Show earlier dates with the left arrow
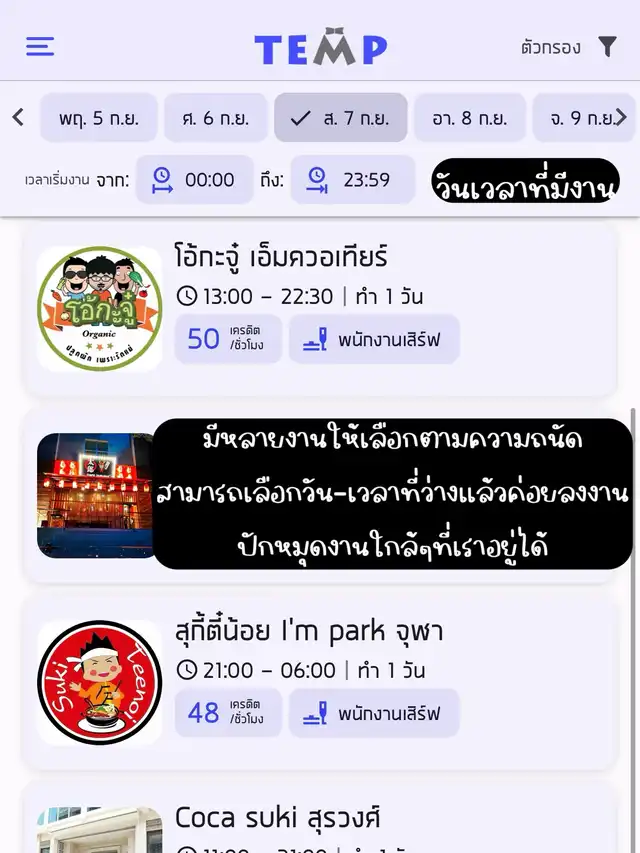Image resolution: width=640 pixels, height=853 pixels. click(x=18, y=118)
